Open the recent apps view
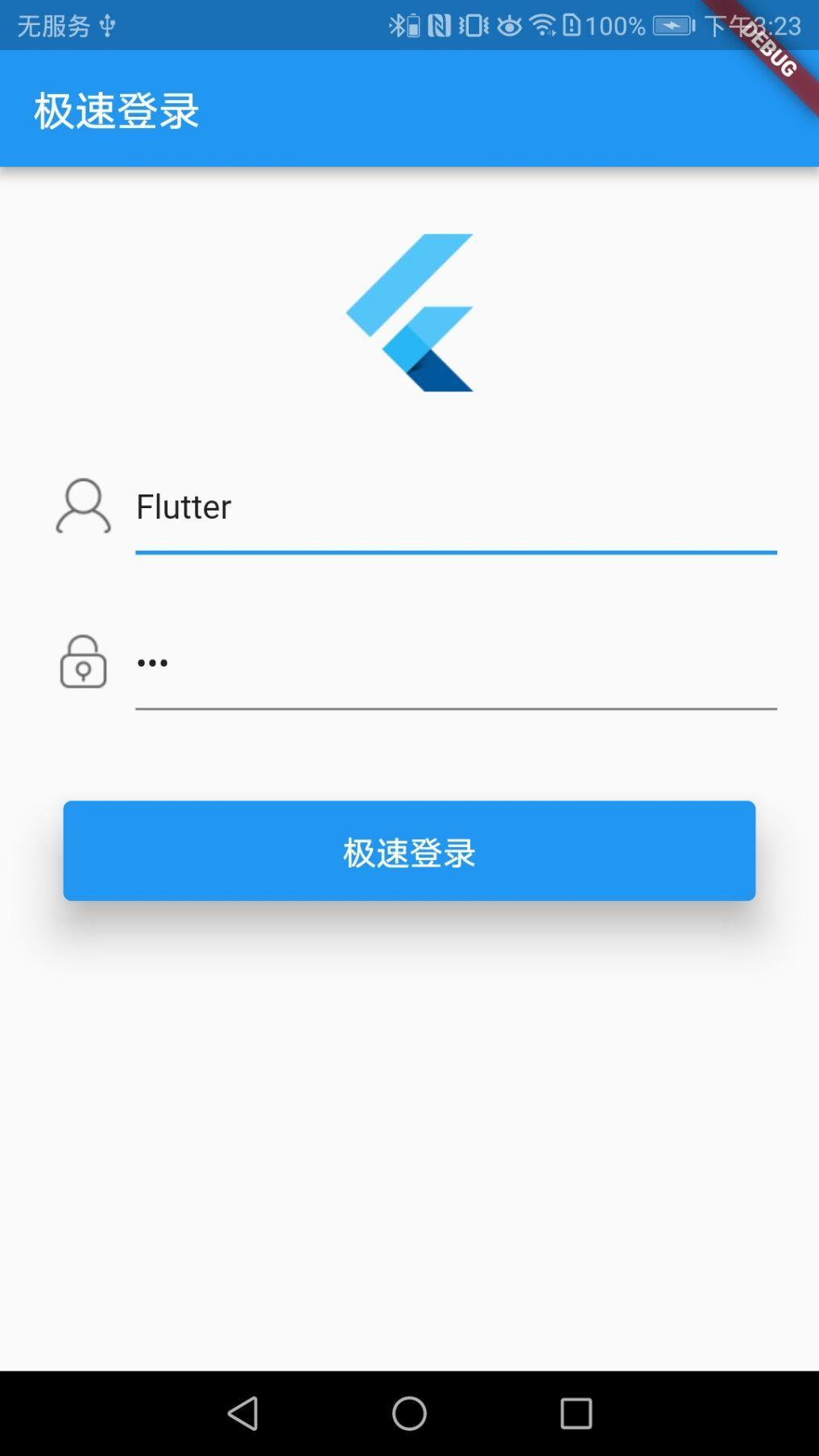 [576, 1413]
